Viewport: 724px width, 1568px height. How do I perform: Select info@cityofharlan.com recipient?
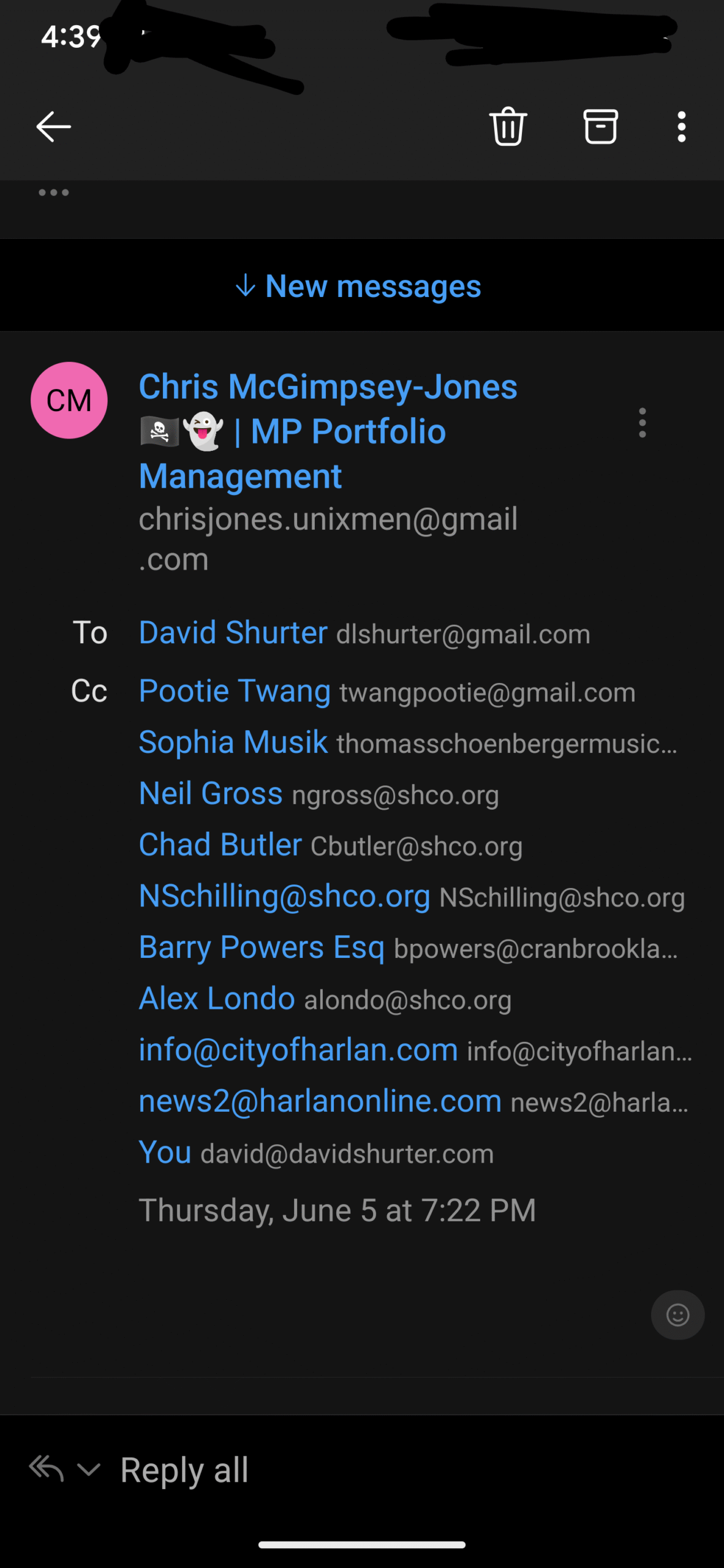click(x=298, y=1050)
